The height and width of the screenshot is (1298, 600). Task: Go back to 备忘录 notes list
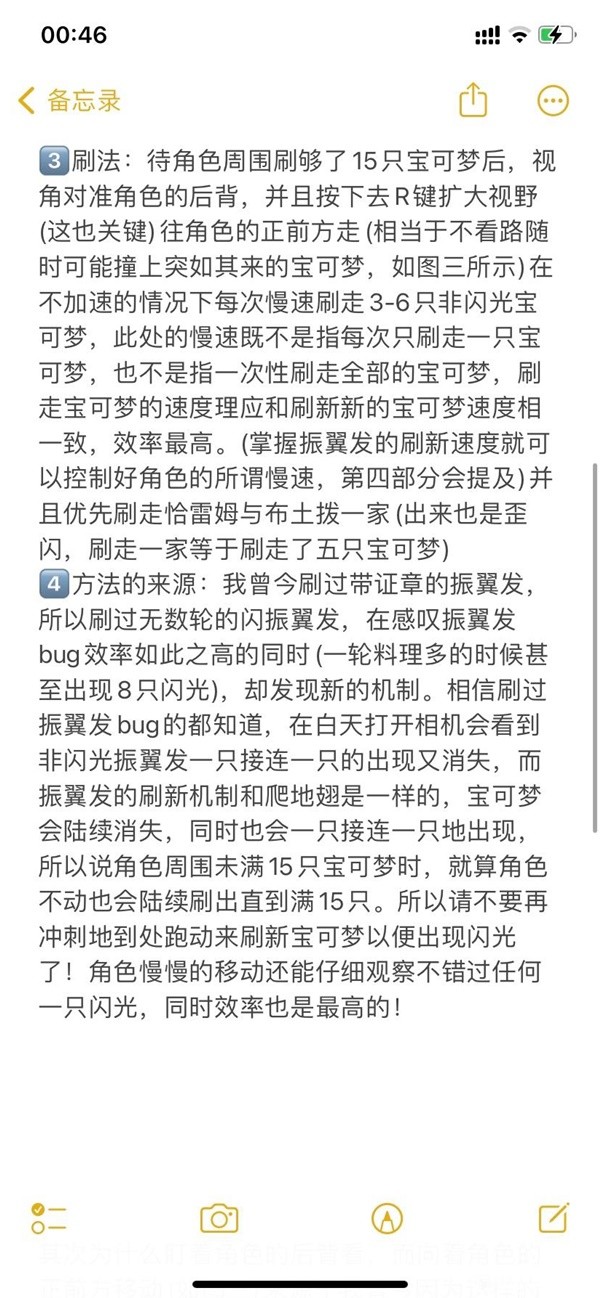click(x=70, y=100)
